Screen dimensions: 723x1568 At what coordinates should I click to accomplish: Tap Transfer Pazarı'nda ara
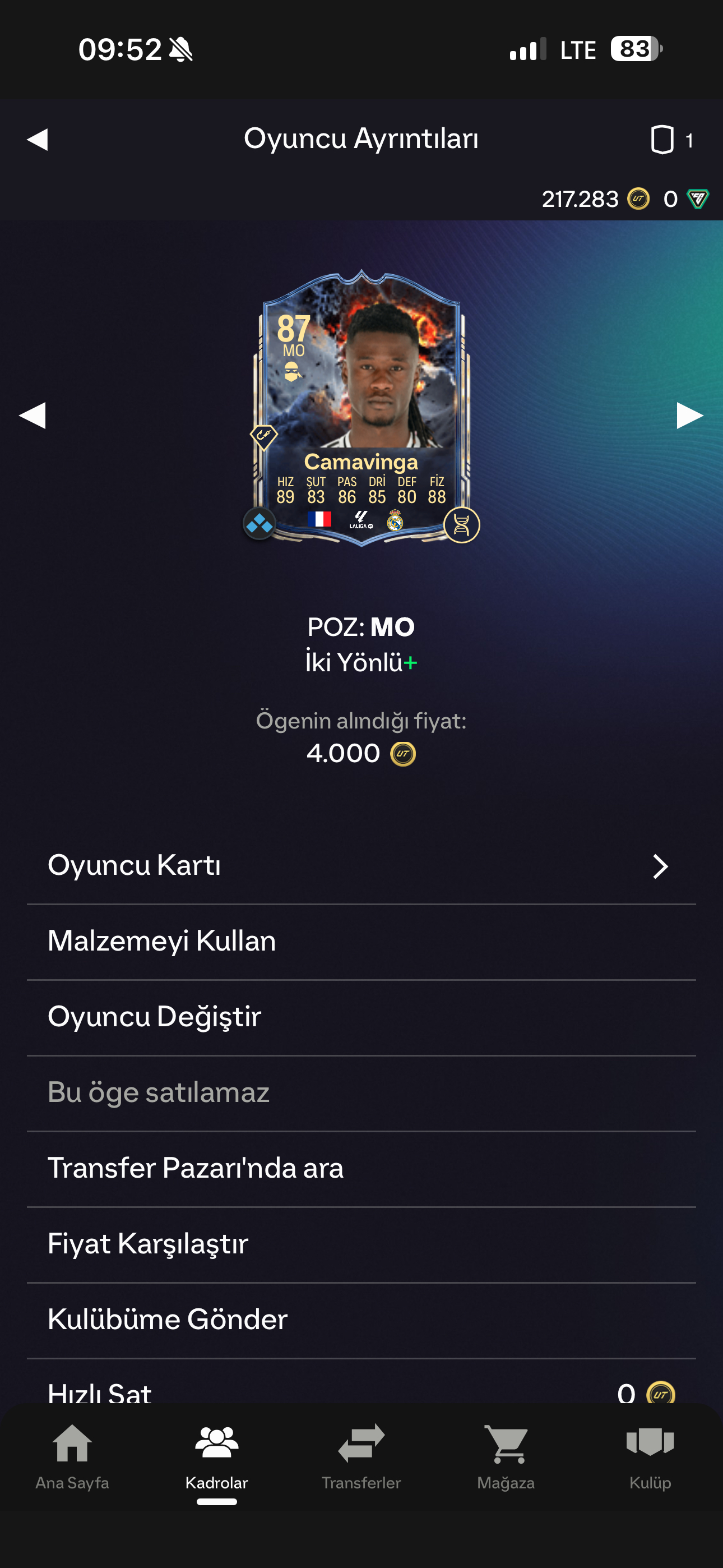pyautogui.click(x=361, y=1168)
